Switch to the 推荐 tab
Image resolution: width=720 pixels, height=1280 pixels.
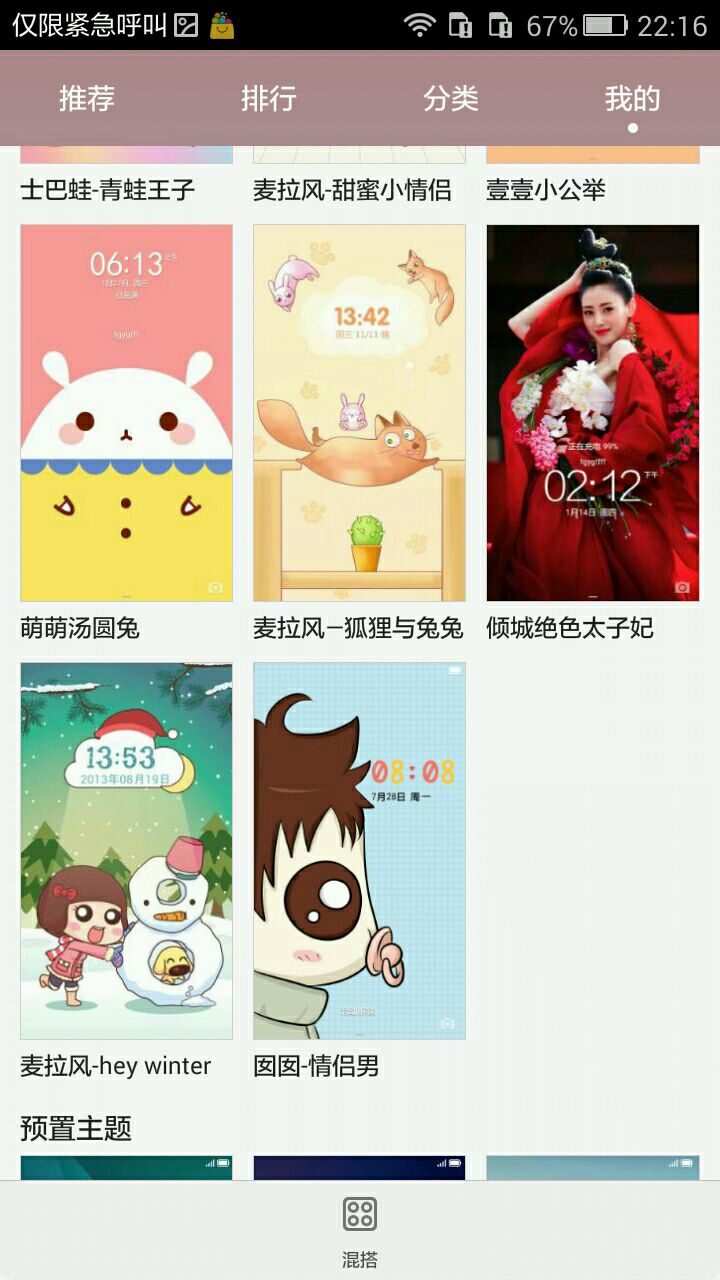pos(87,98)
